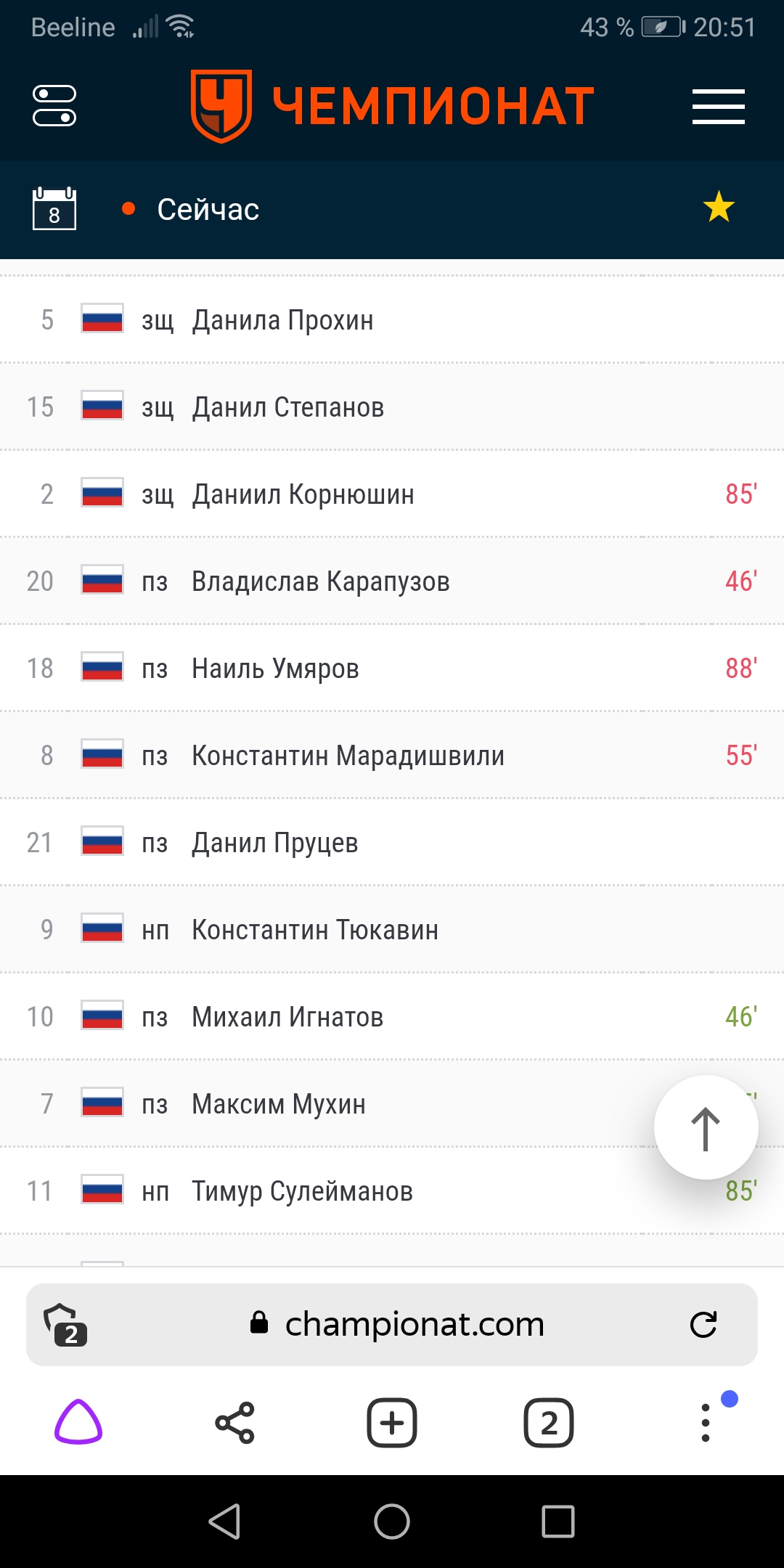Viewport: 784px width, 1568px height.
Task: Tap the championat.com address bar
Action: pos(414,1325)
